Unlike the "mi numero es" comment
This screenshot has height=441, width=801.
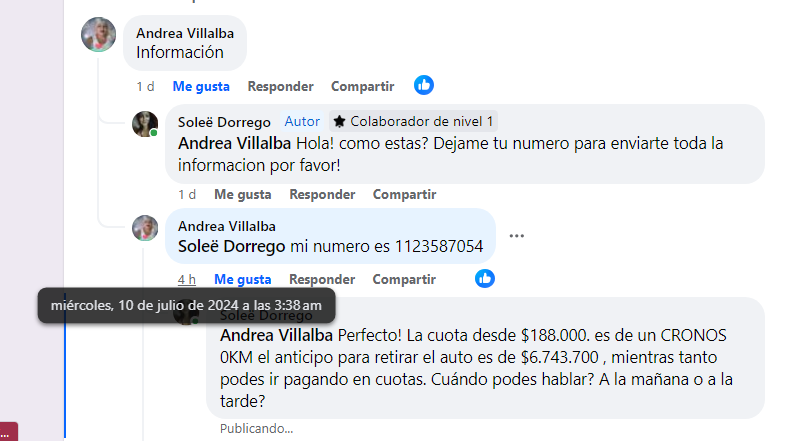(x=242, y=279)
